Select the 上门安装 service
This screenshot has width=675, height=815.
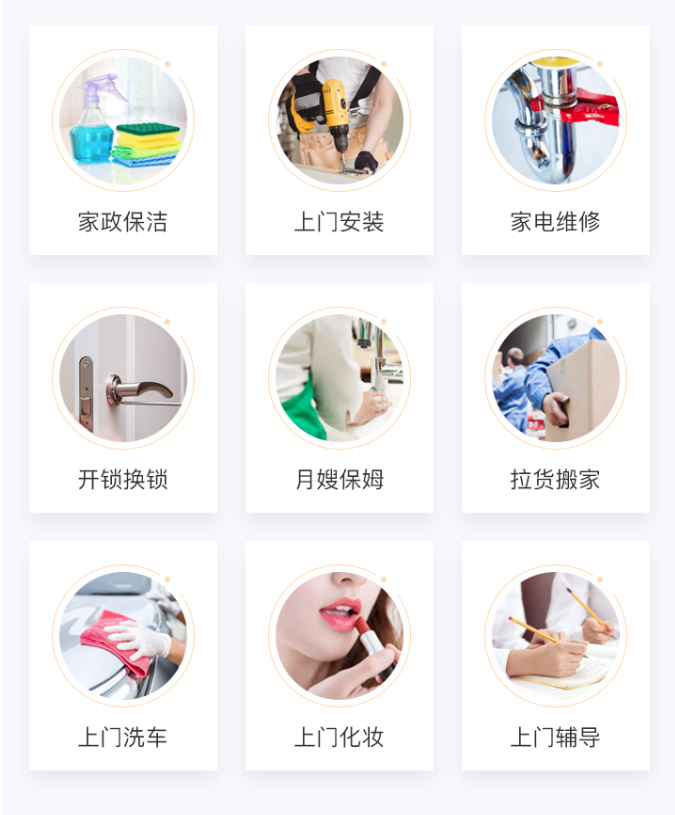click(x=339, y=140)
